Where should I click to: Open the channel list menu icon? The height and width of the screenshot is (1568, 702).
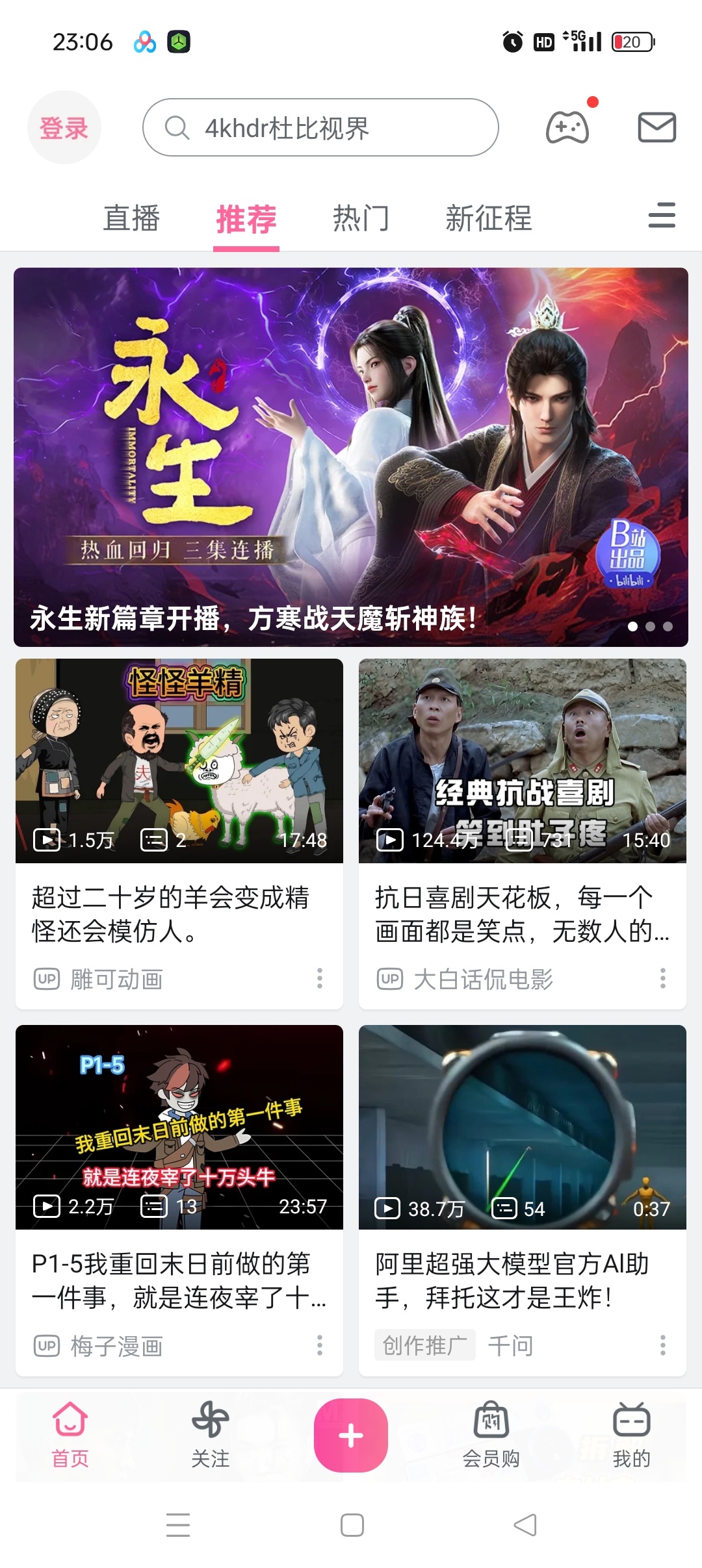[662, 216]
